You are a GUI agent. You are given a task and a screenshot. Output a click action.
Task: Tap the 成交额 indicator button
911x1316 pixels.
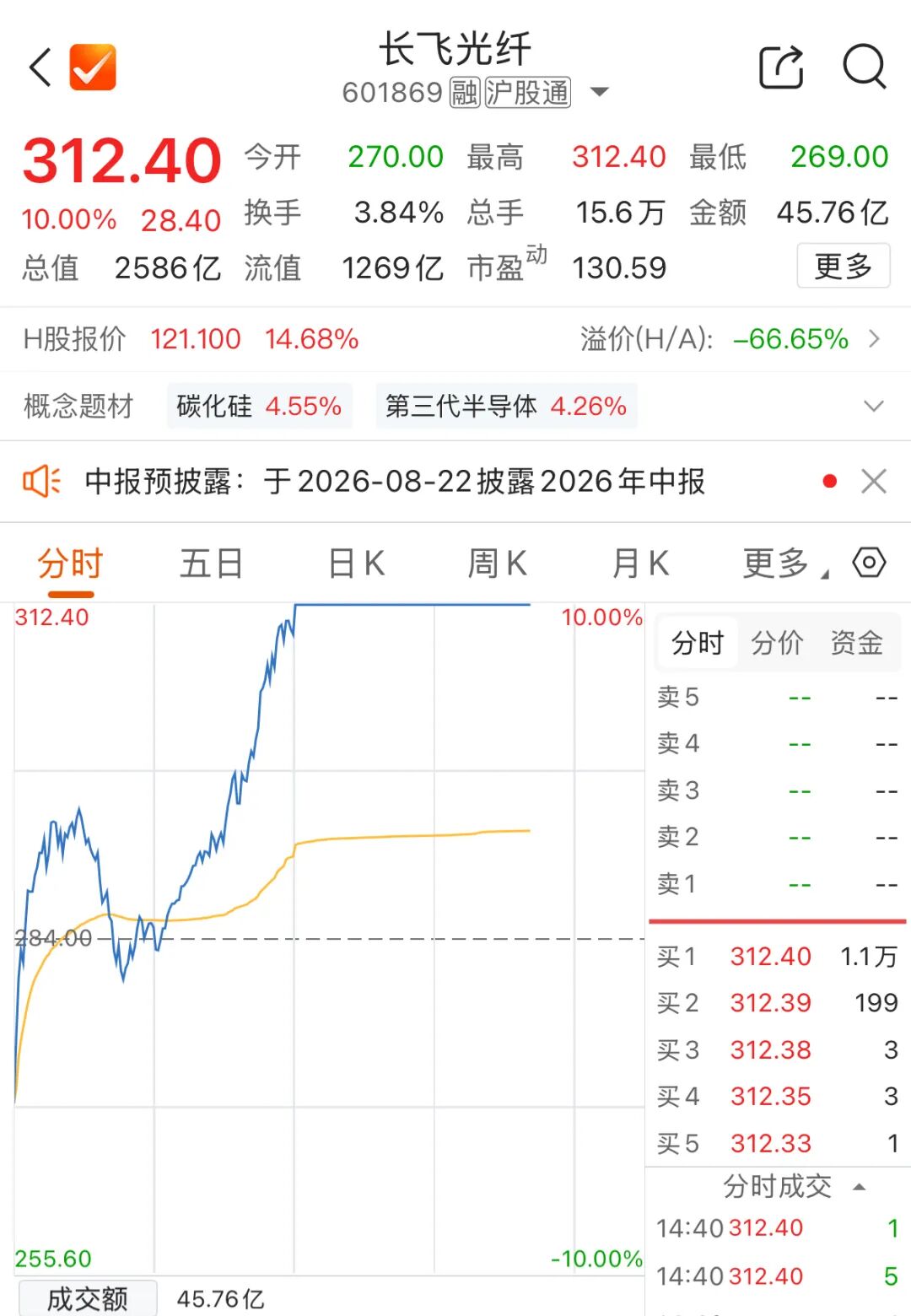88,1298
